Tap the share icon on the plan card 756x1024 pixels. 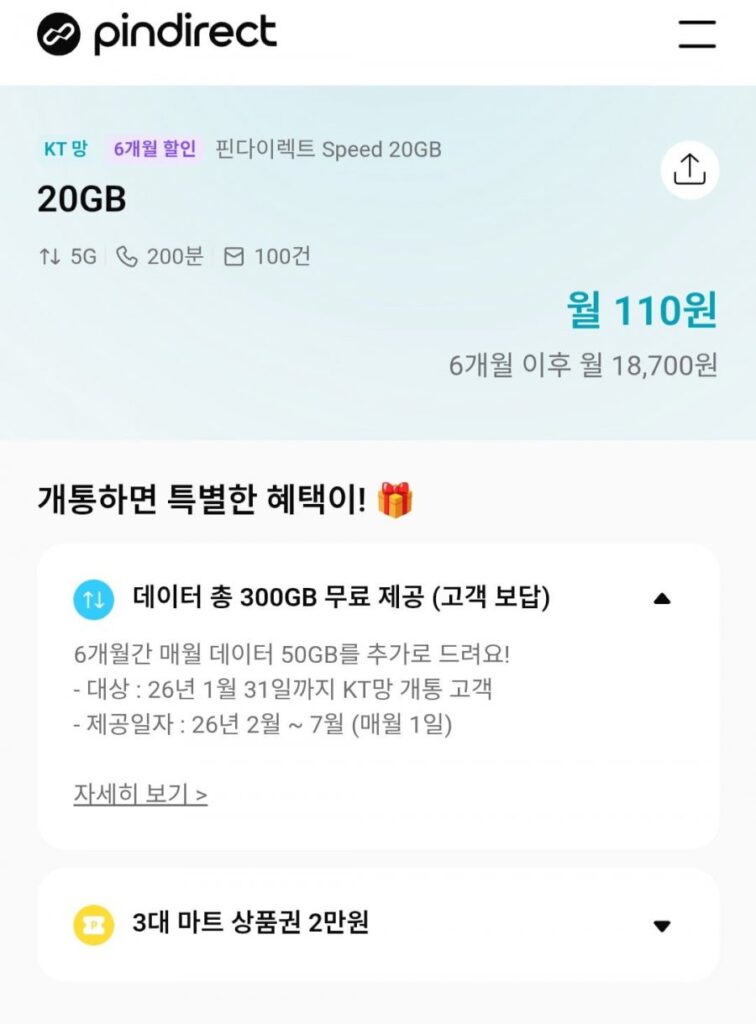[689, 170]
